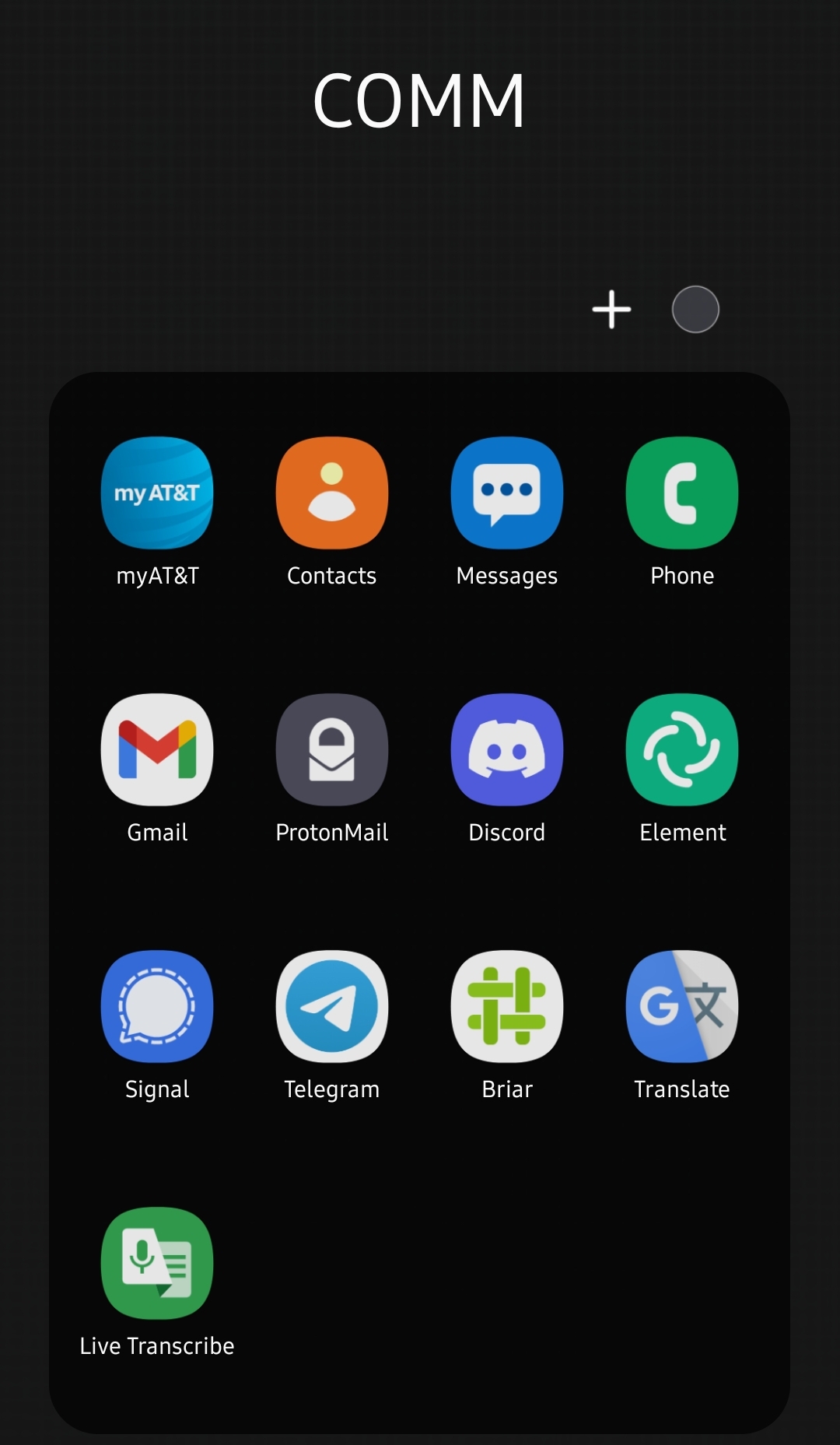
Task: Open the myAT&T app
Action: 157,493
